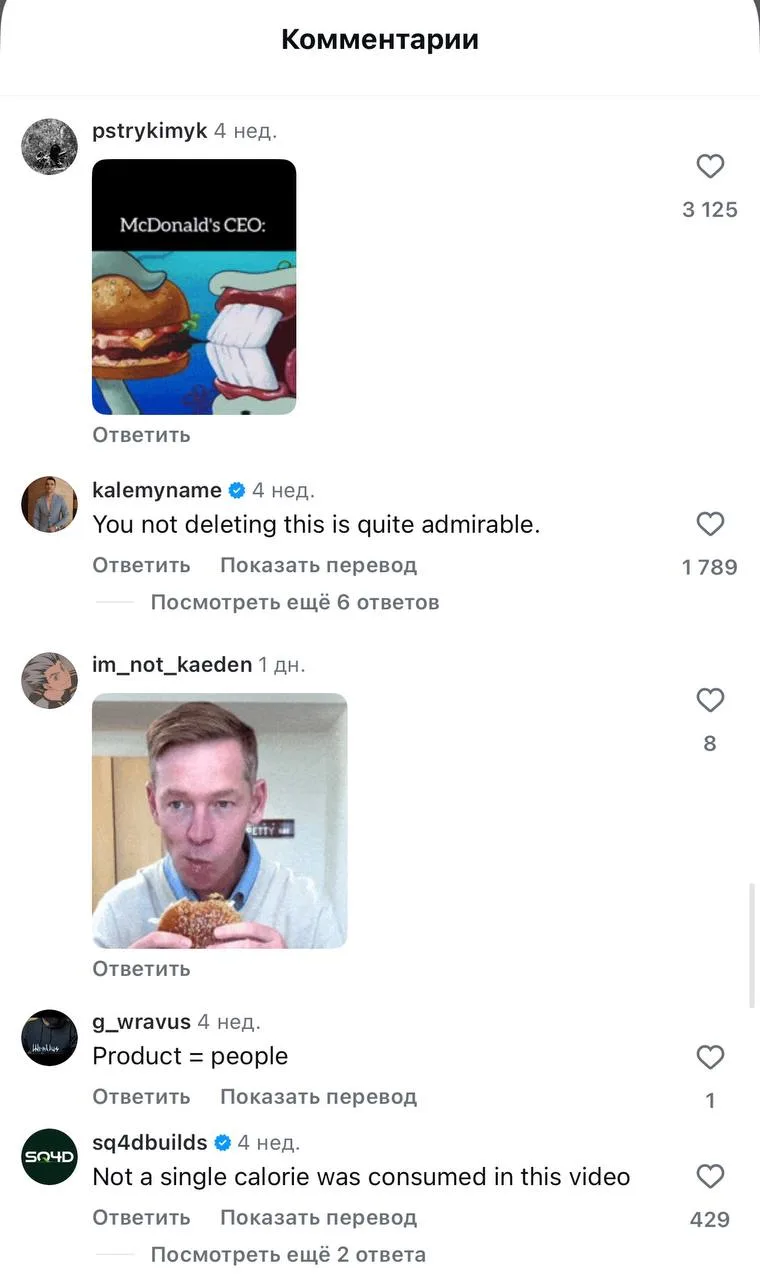Reply to kalemyname's comment
This screenshot has height=1280, width=760.
point(141,565)
